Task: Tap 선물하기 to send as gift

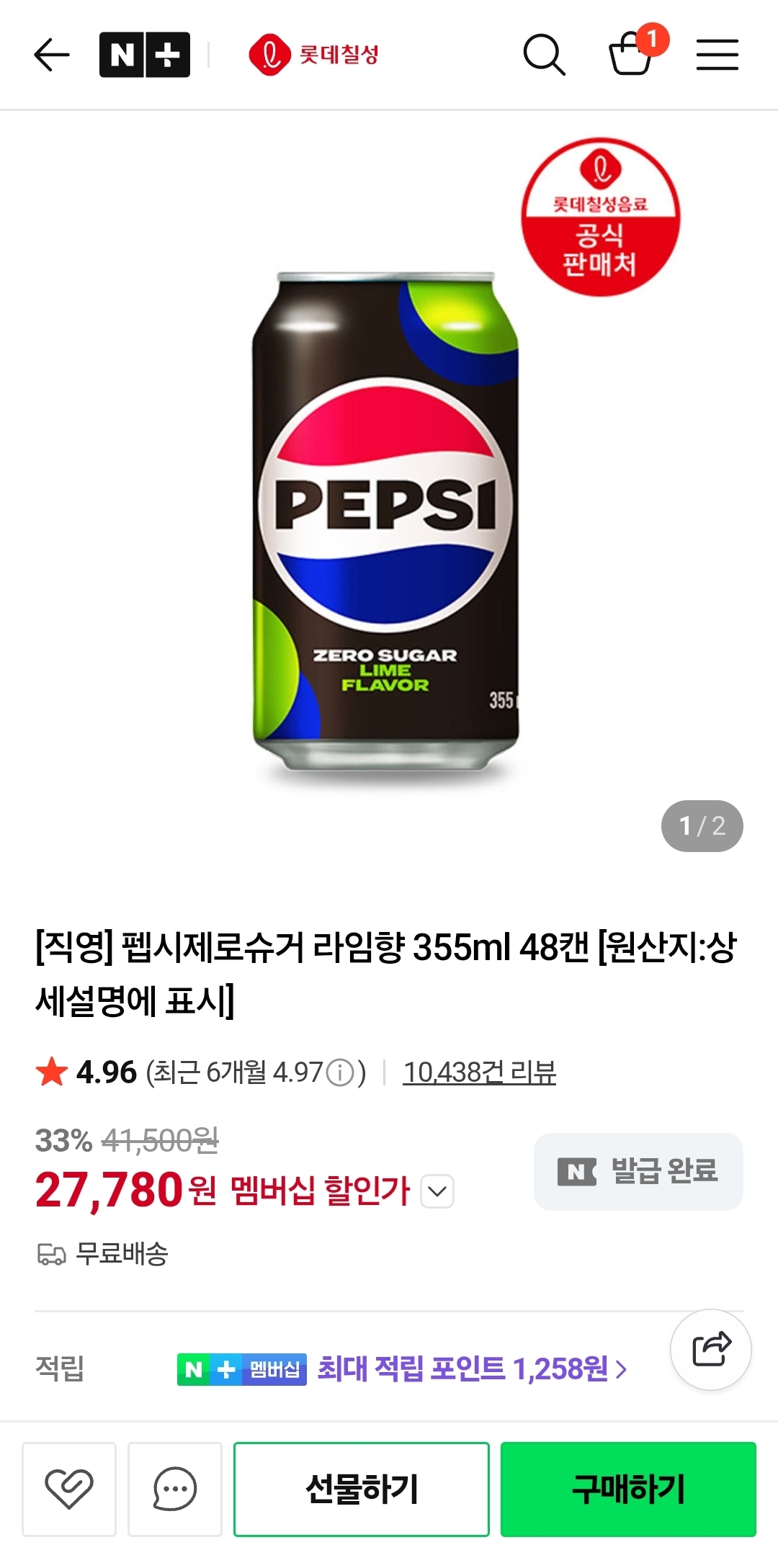Action: coord(362,1489)
